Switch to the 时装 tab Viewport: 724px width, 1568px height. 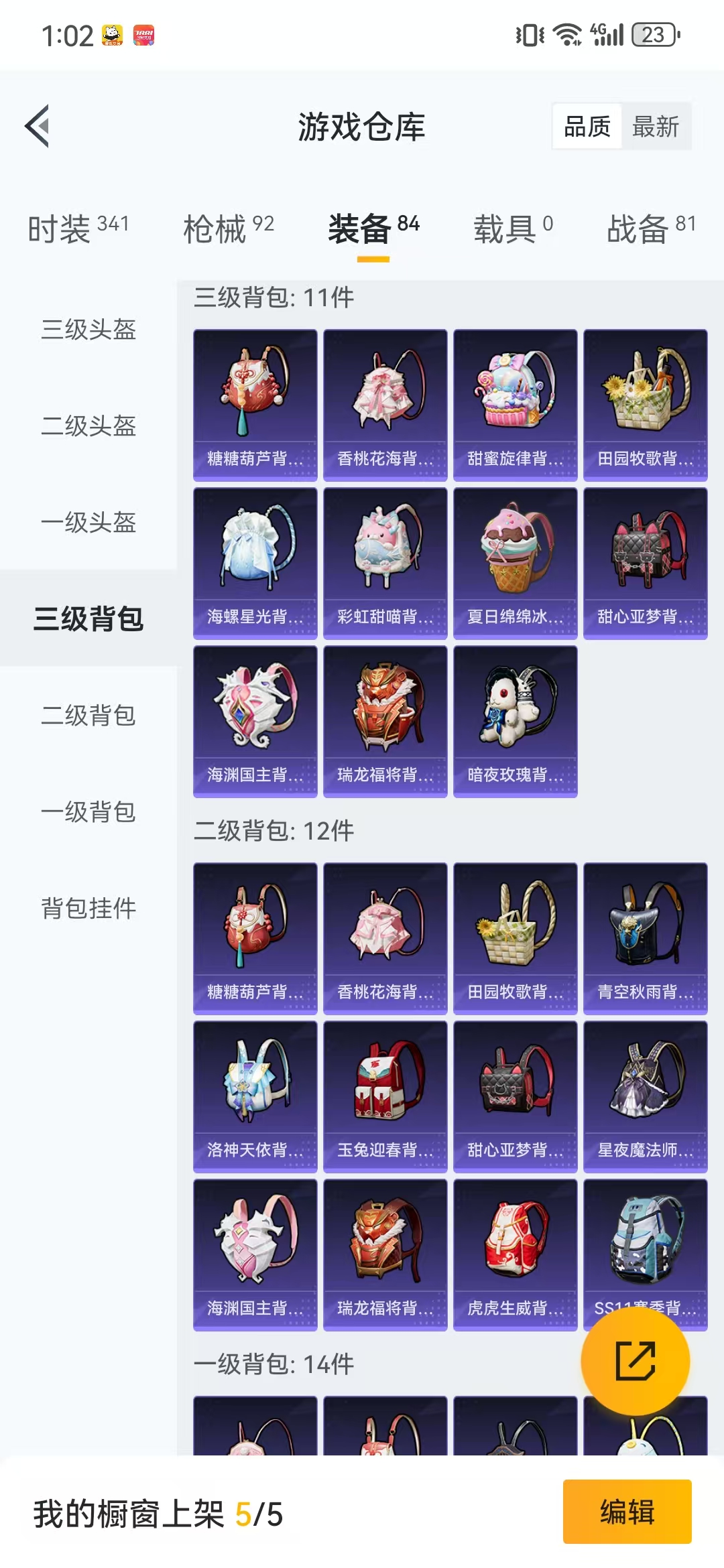click(x=78, y=228)
